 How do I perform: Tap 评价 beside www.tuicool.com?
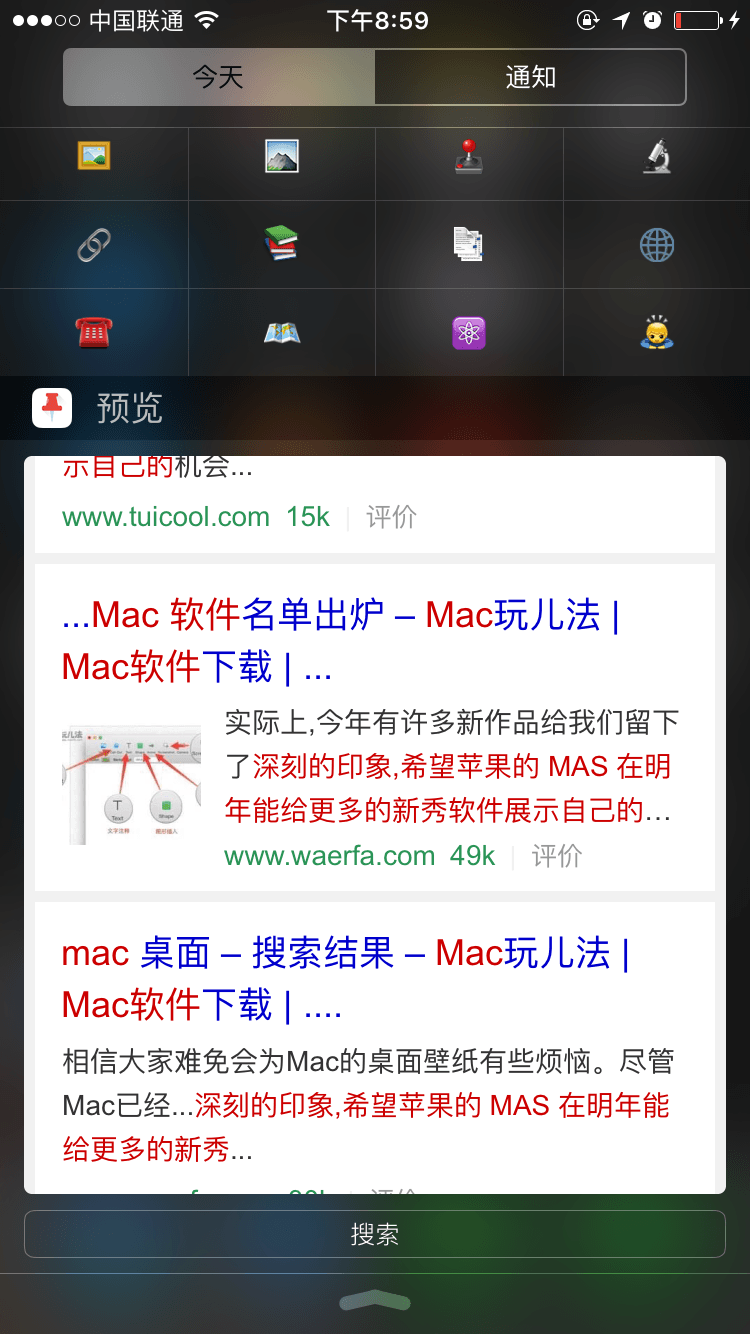pos(391,517)
